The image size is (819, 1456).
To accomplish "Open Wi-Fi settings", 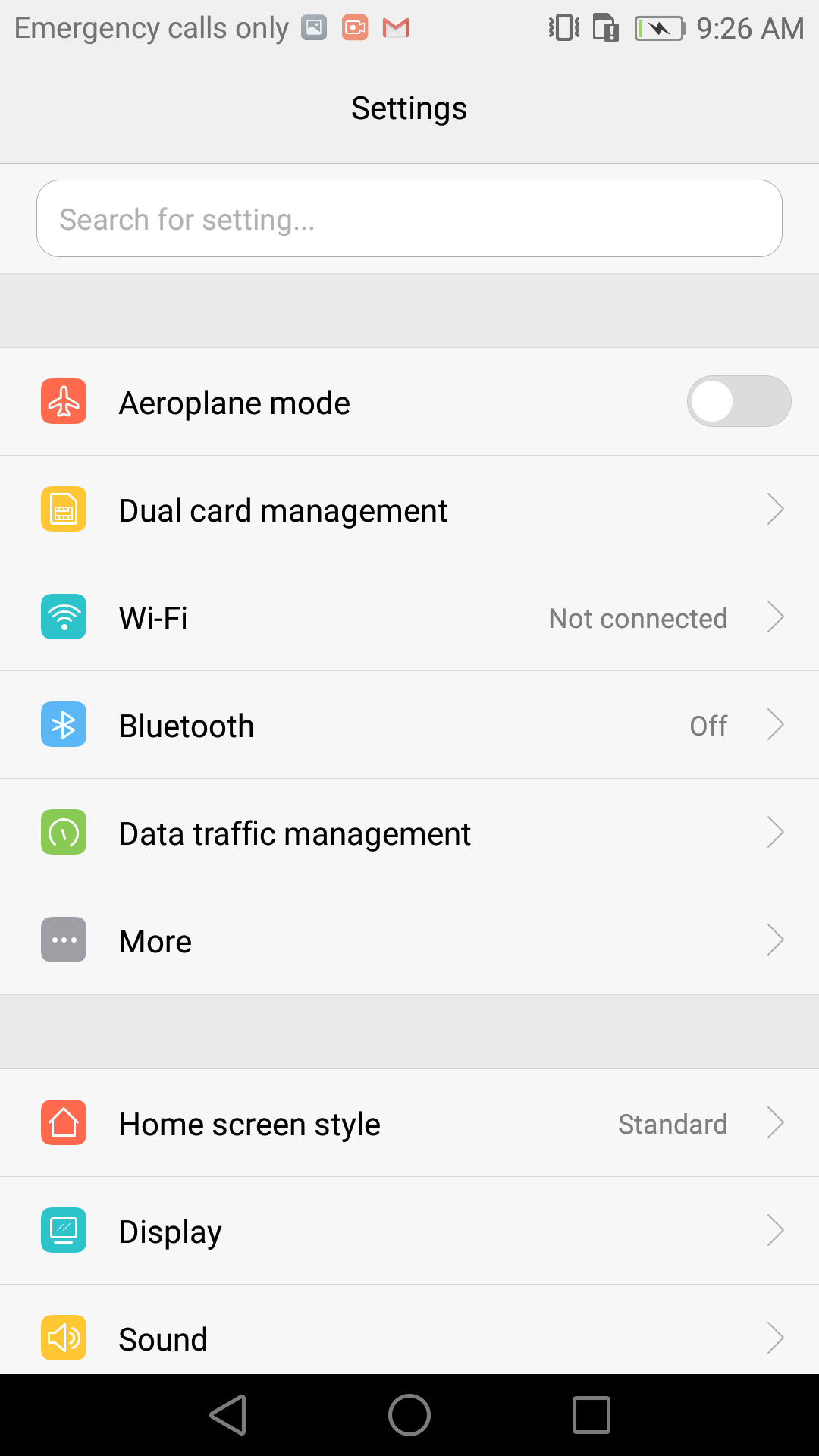I will (409, 617).
